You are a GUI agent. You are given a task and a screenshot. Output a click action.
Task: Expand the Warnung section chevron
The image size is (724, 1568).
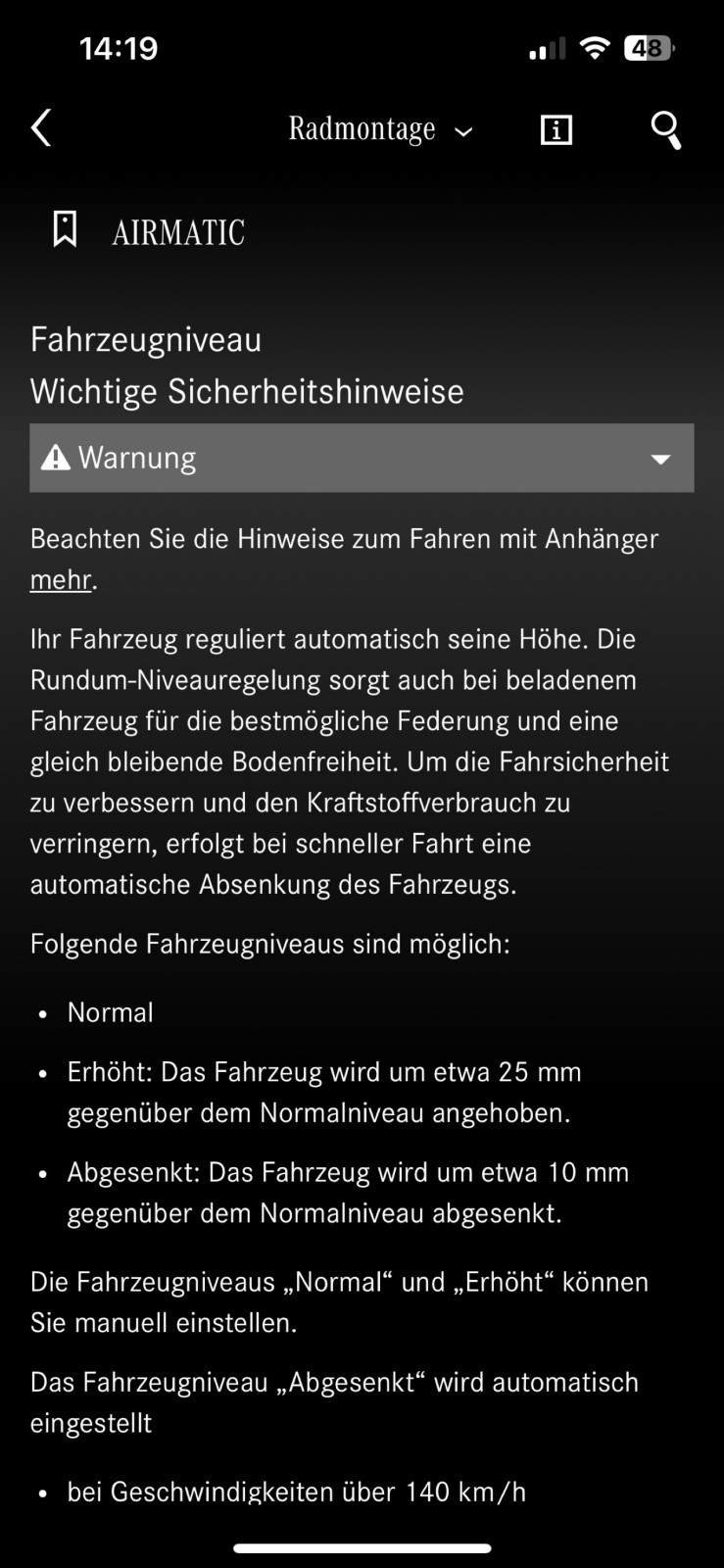click(x=662, y=458)
